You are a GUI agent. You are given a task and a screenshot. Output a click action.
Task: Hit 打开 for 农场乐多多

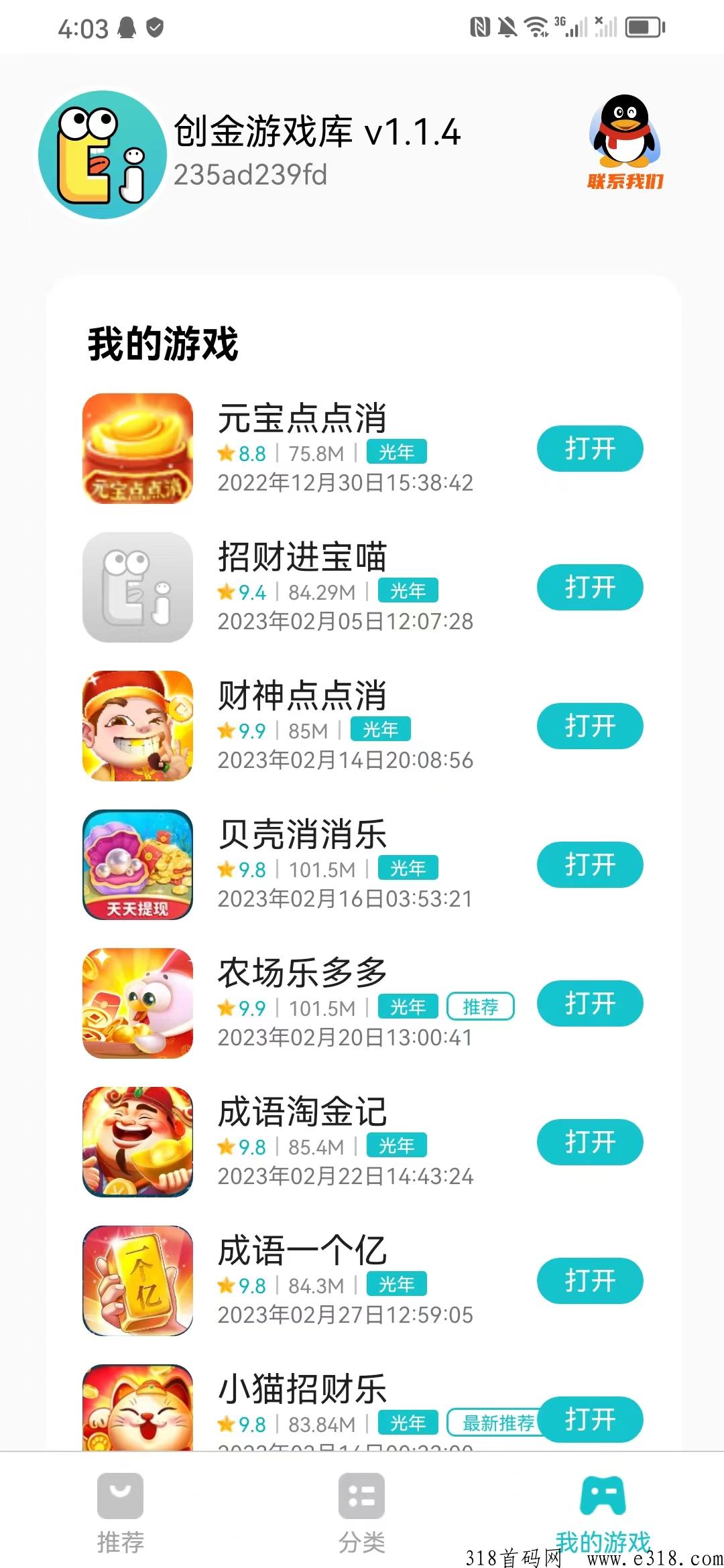[589, 1003]
